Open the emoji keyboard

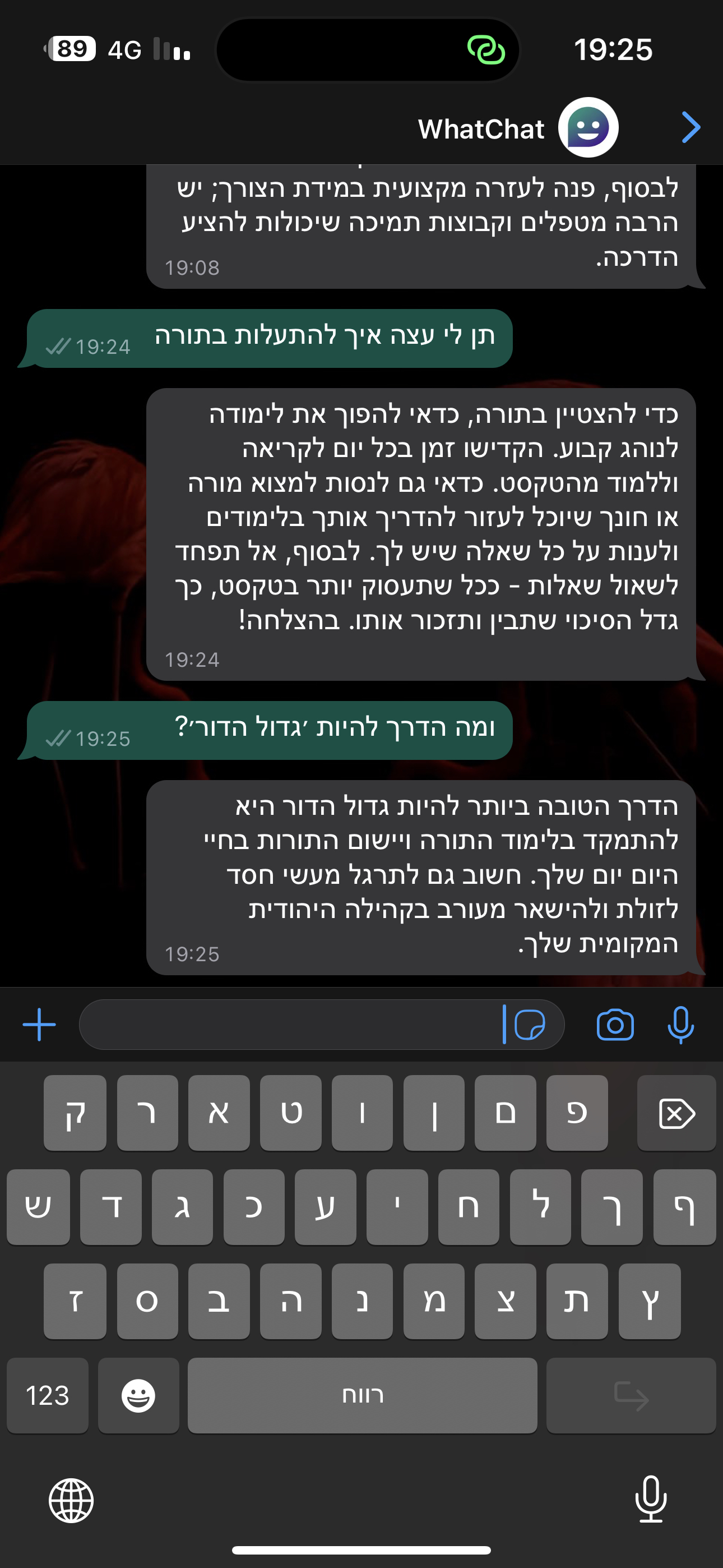pos(138,1395)
